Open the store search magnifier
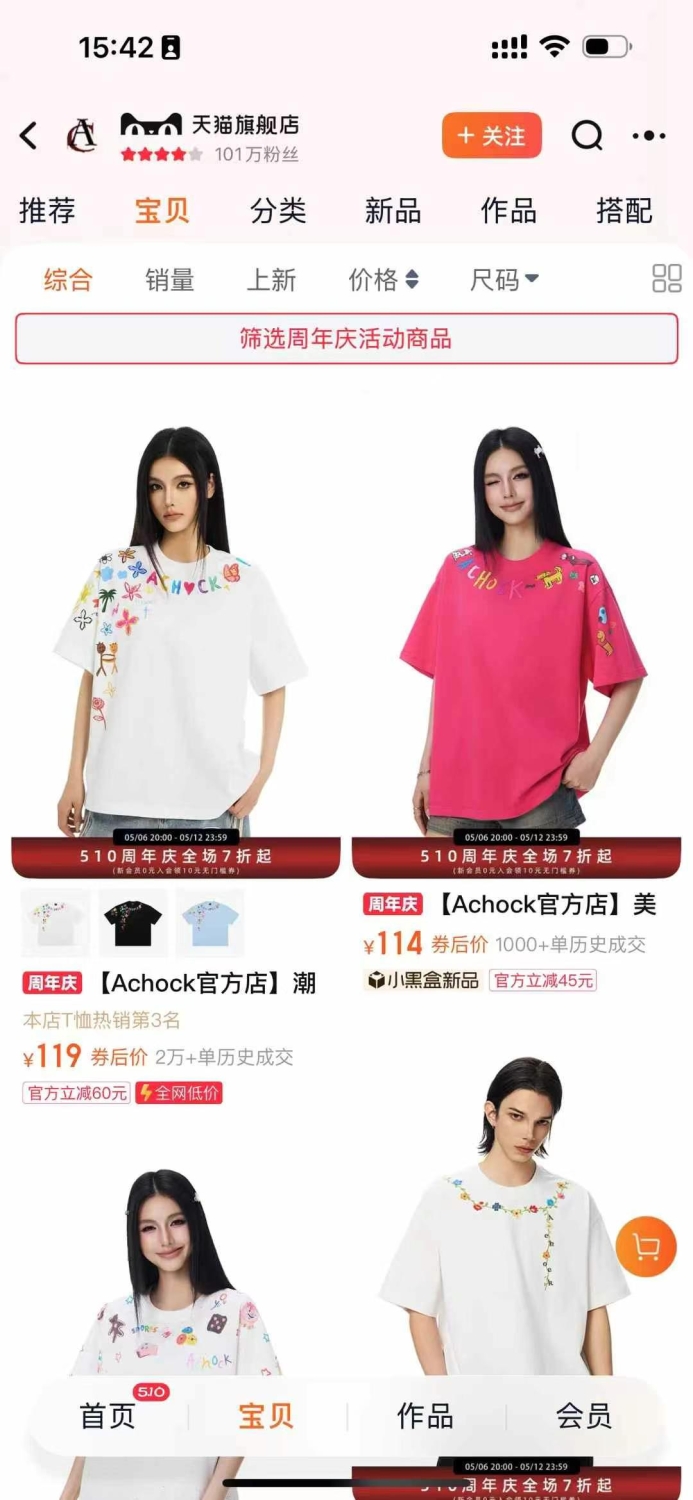The width and height of the screenshot is (693, 1500). click(587, 135)
